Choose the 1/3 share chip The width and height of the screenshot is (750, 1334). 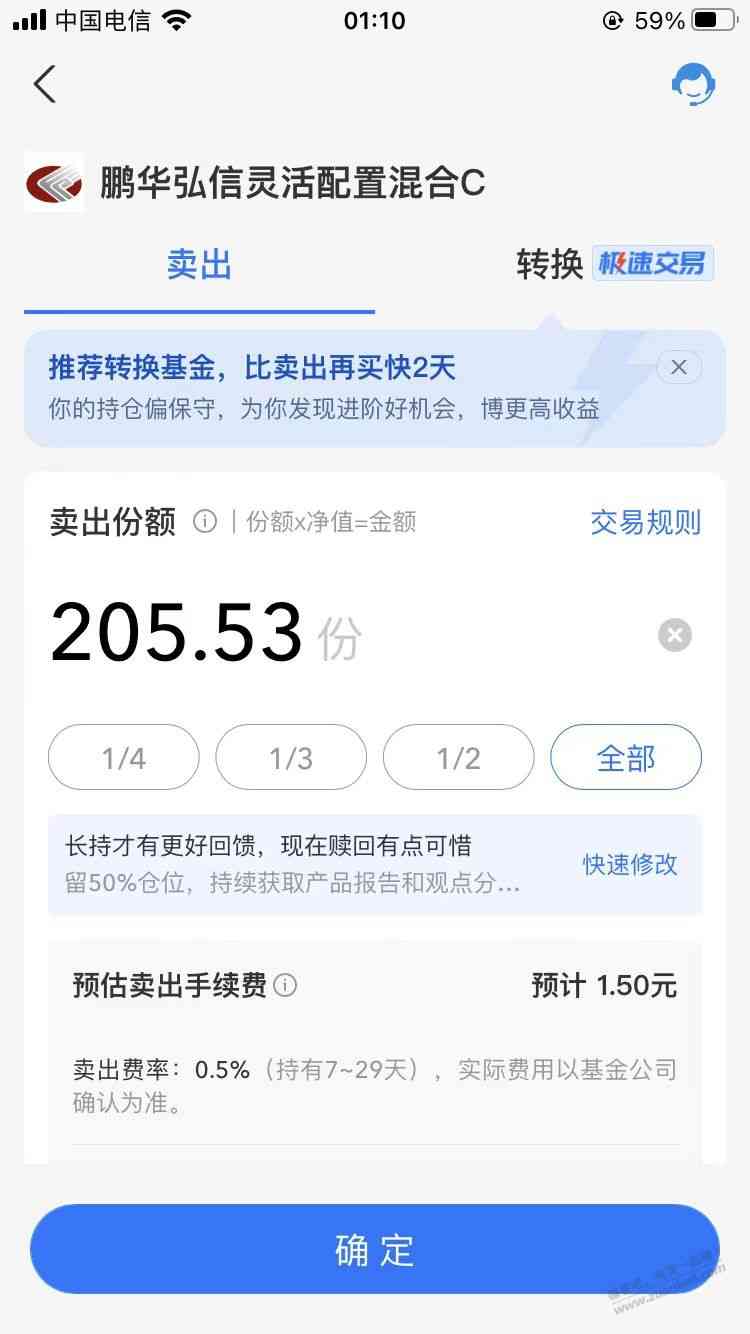(291, 758)
